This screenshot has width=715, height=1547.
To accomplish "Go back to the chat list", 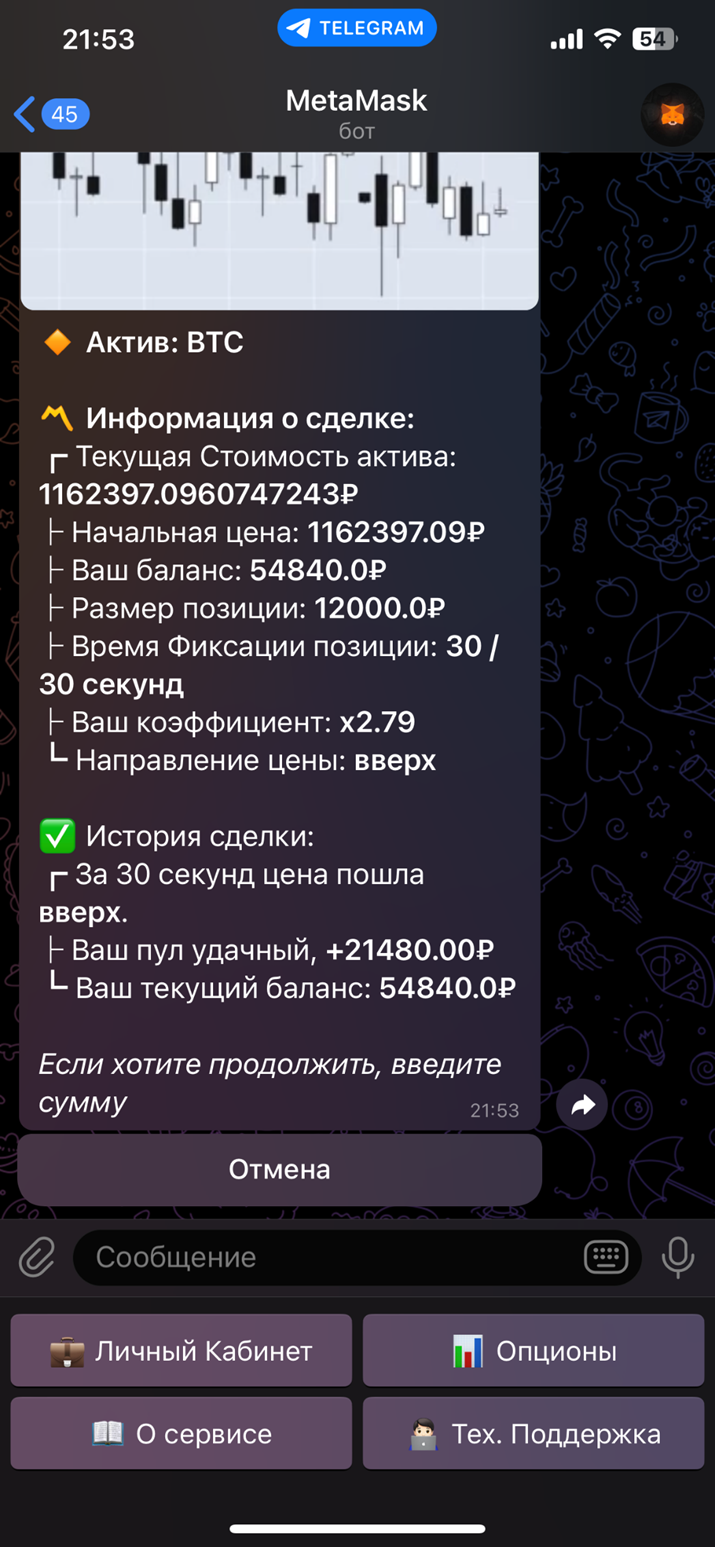I will (50, 115).
